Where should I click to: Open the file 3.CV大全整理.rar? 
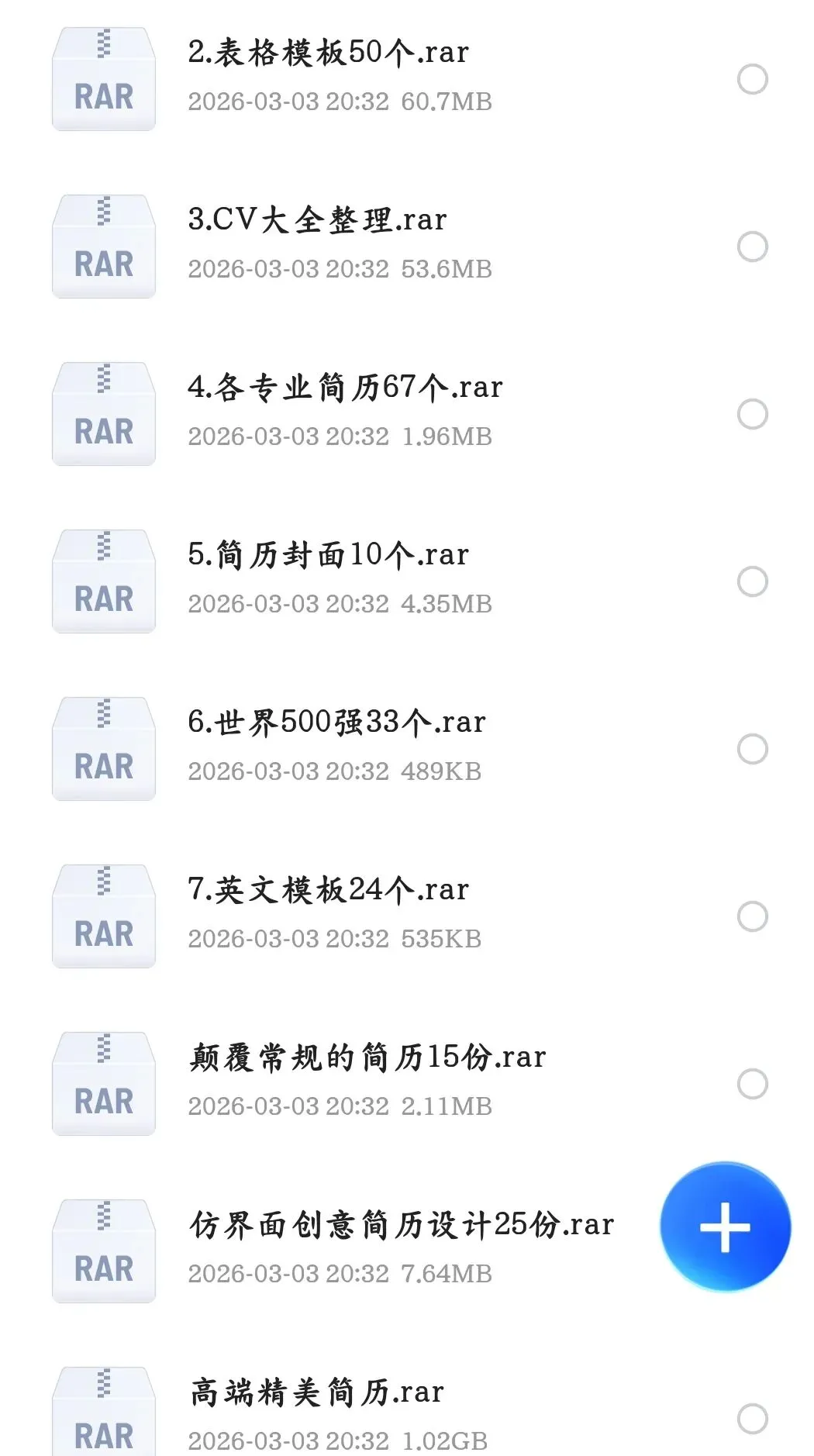[x=317, y=220]
